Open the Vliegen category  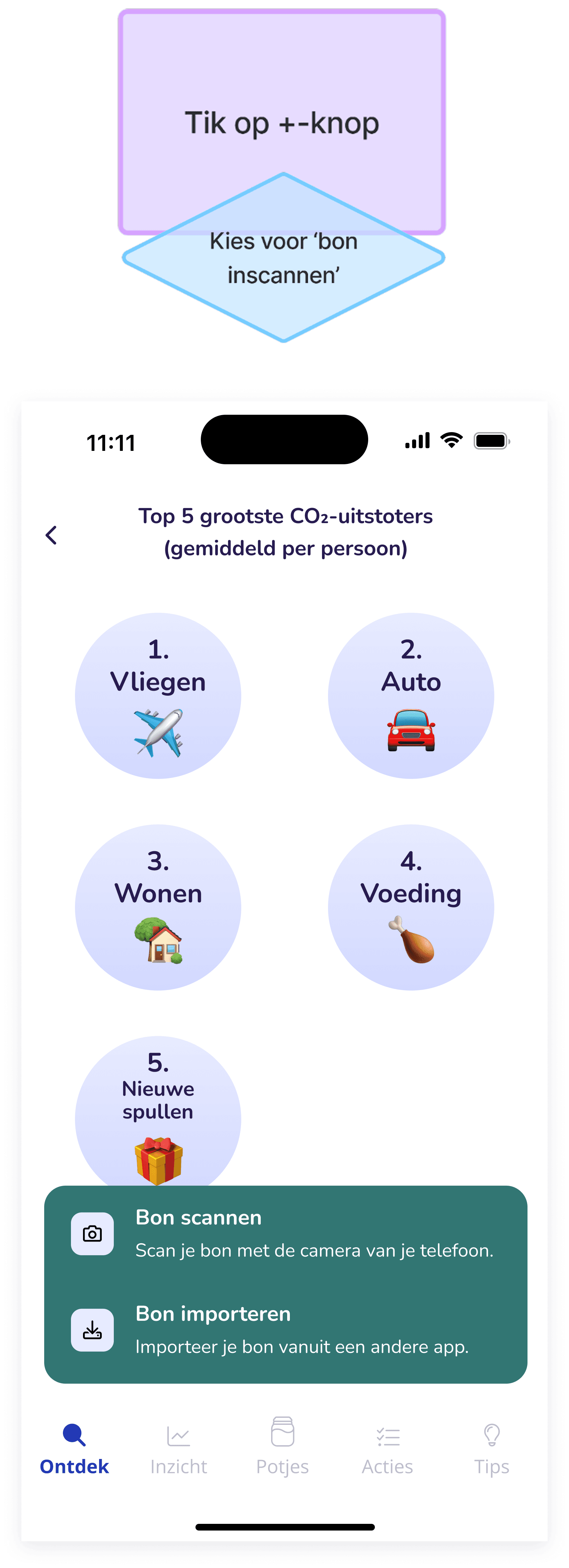(158, 695)
